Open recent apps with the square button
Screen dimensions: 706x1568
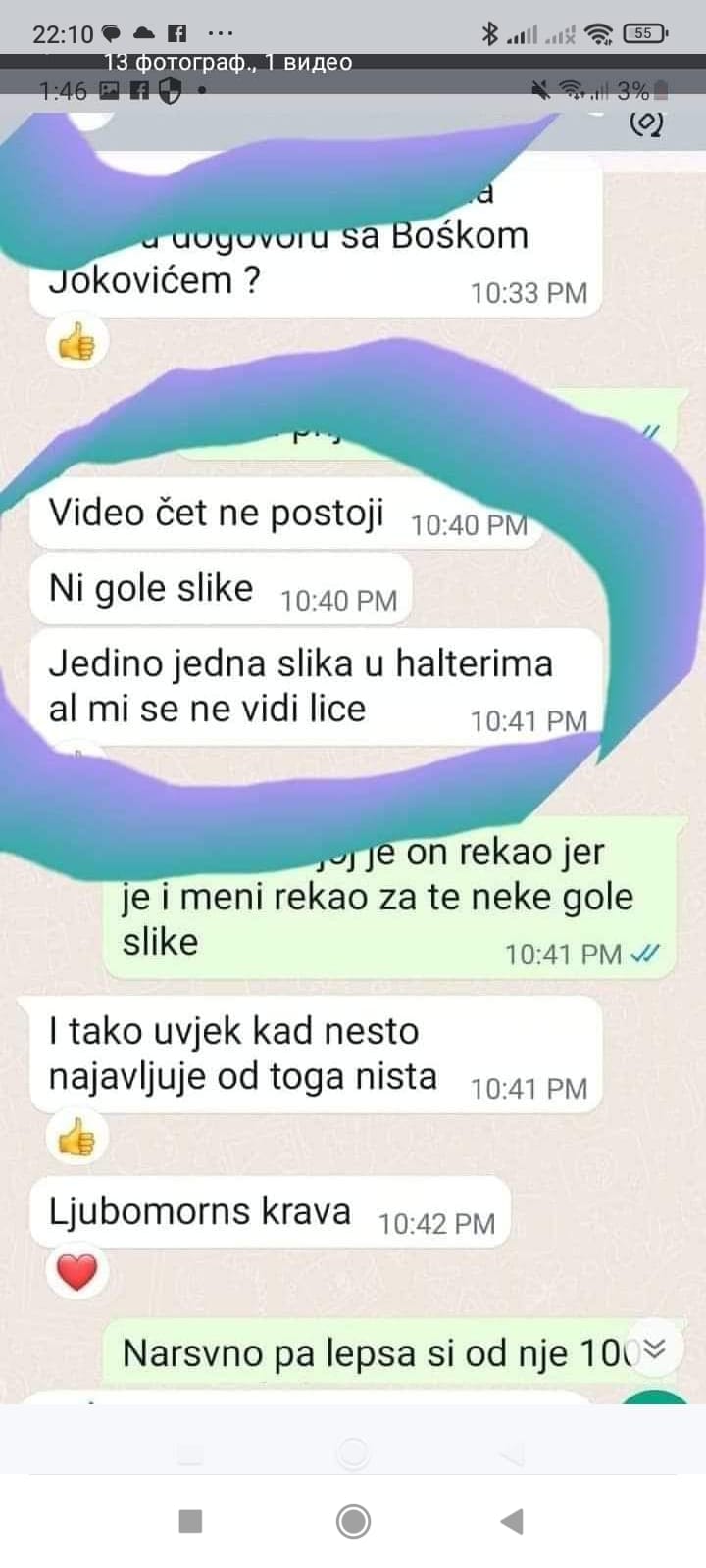pyautogui.click(x=191, y=1521)
